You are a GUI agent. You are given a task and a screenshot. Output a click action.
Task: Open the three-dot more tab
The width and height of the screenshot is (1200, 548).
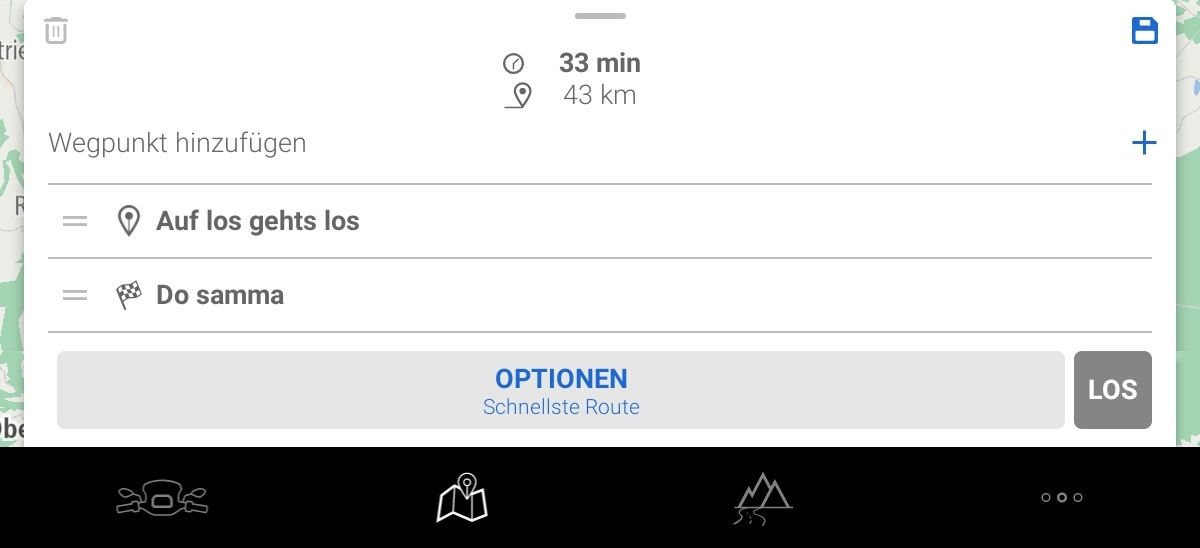click(1061, 497)
